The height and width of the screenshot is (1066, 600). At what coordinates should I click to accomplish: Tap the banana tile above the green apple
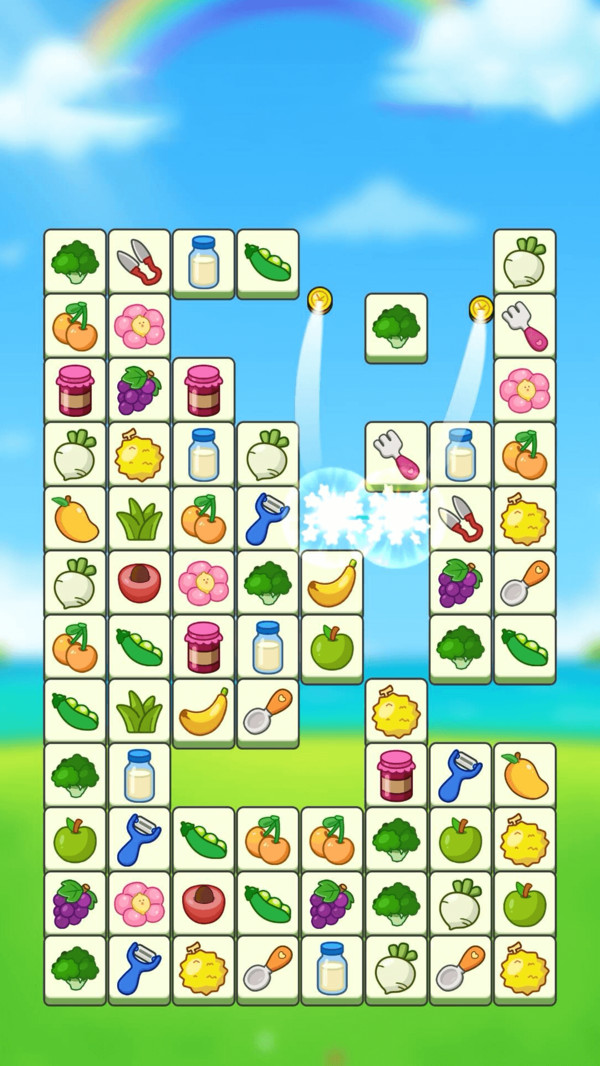point(332,582)
